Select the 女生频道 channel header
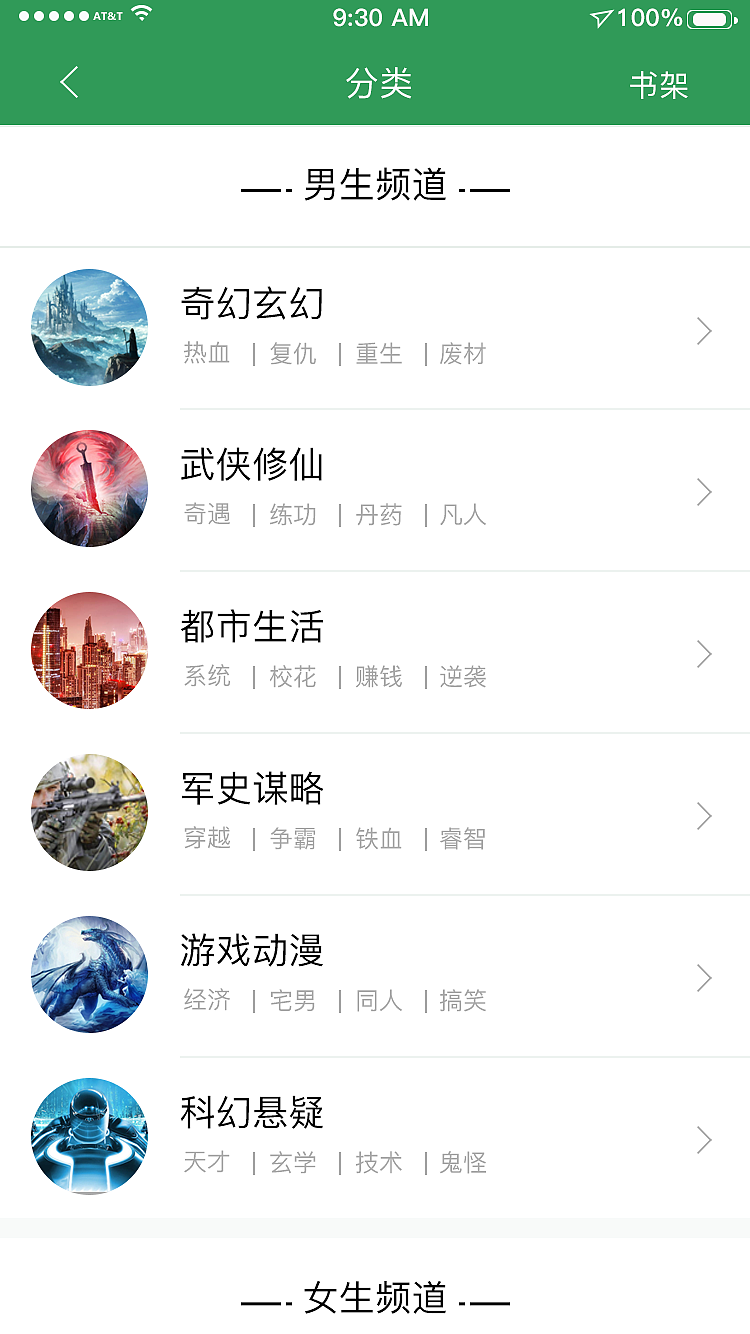 (375, 1301)
